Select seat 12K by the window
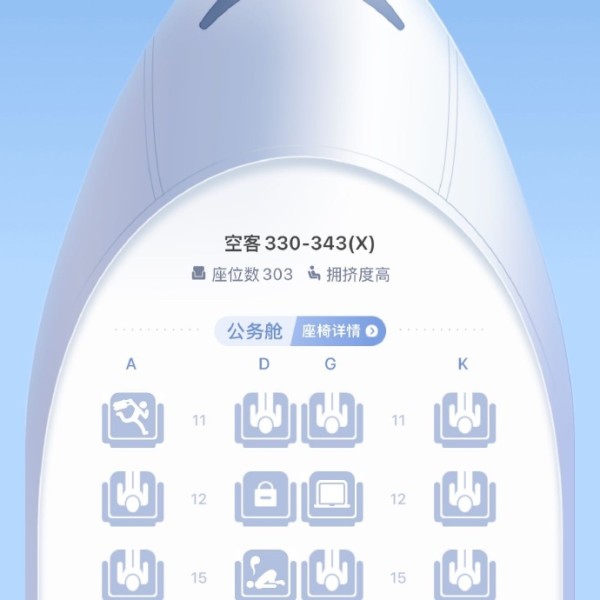This screenshot has height=600, width=600. (x=463, y=498)
